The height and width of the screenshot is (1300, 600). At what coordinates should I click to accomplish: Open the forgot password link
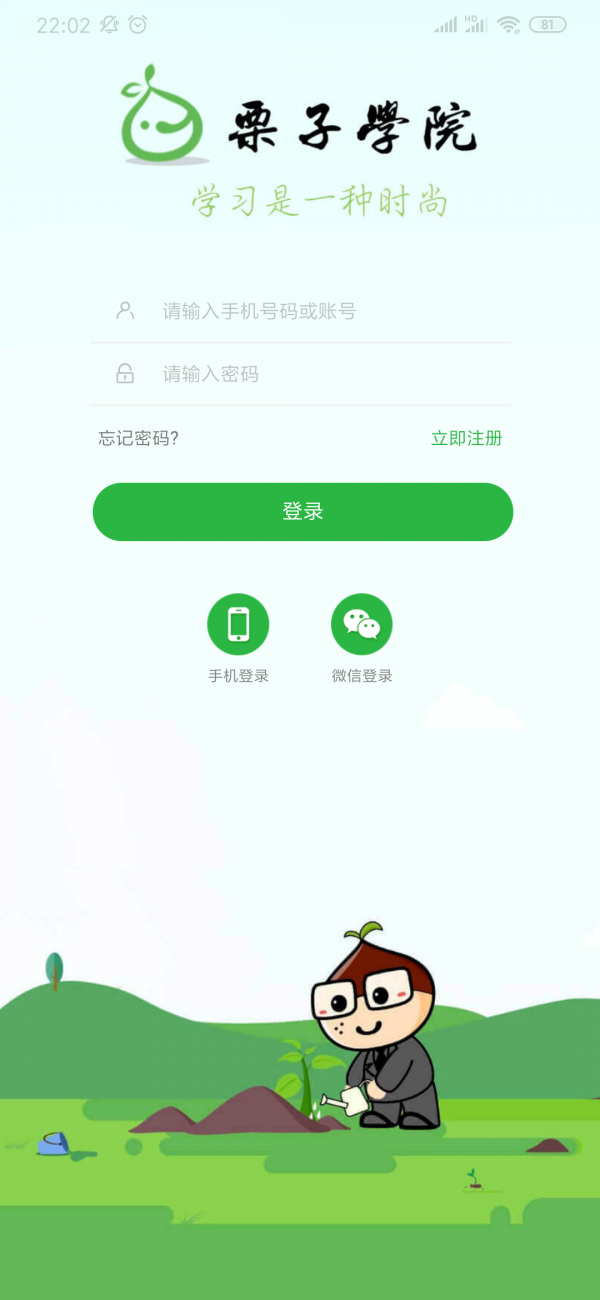[139, 438]
